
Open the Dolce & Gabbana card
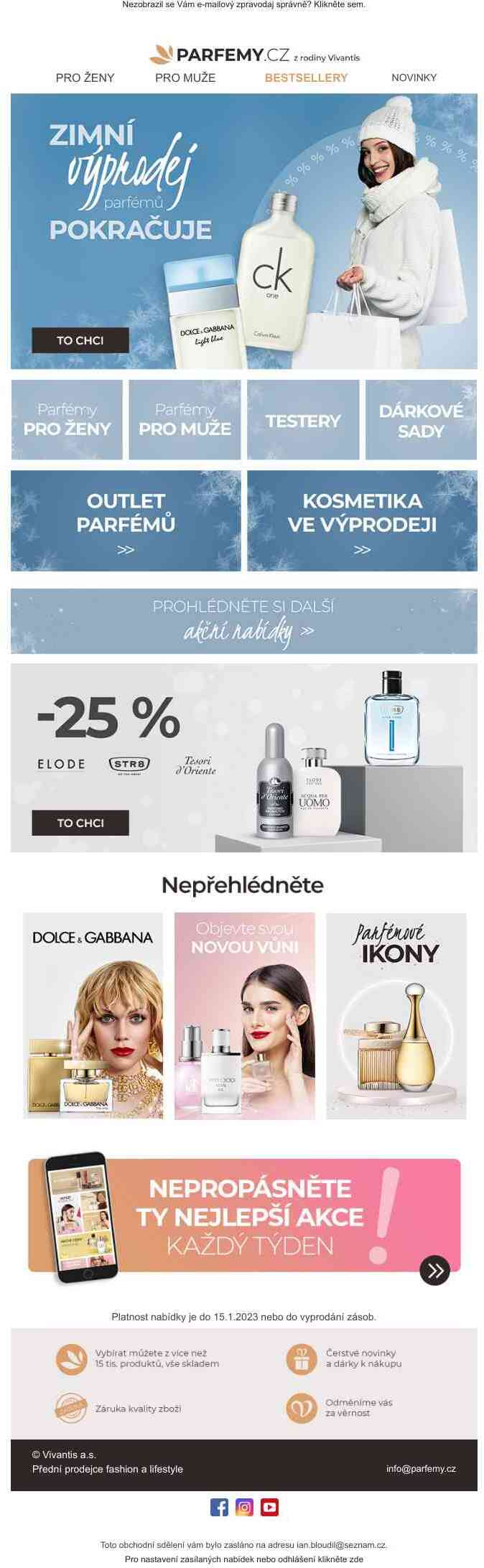pos(93,1016)
